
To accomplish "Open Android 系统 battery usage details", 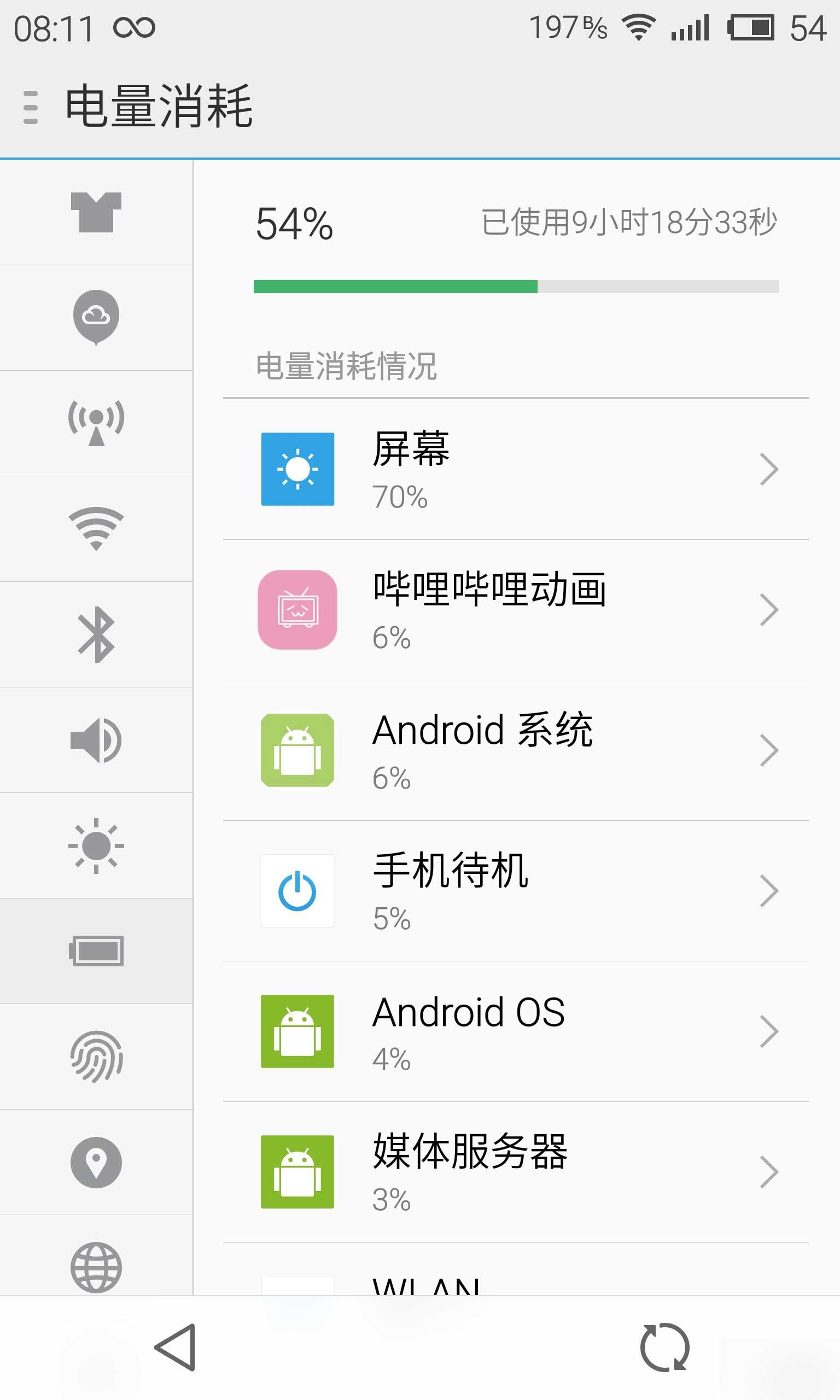I will pos(515,750).
